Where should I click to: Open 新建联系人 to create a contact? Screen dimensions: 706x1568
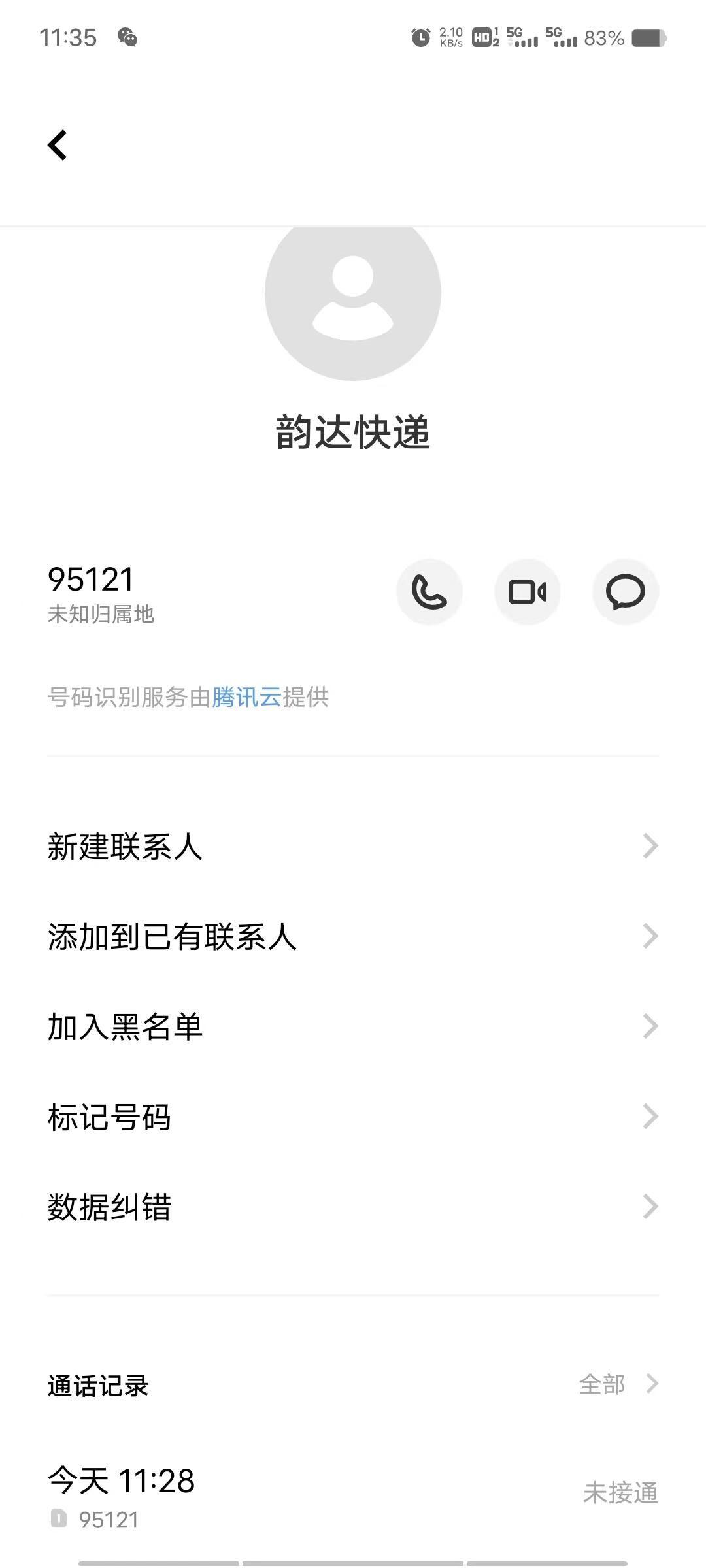[x=353, y=846]
